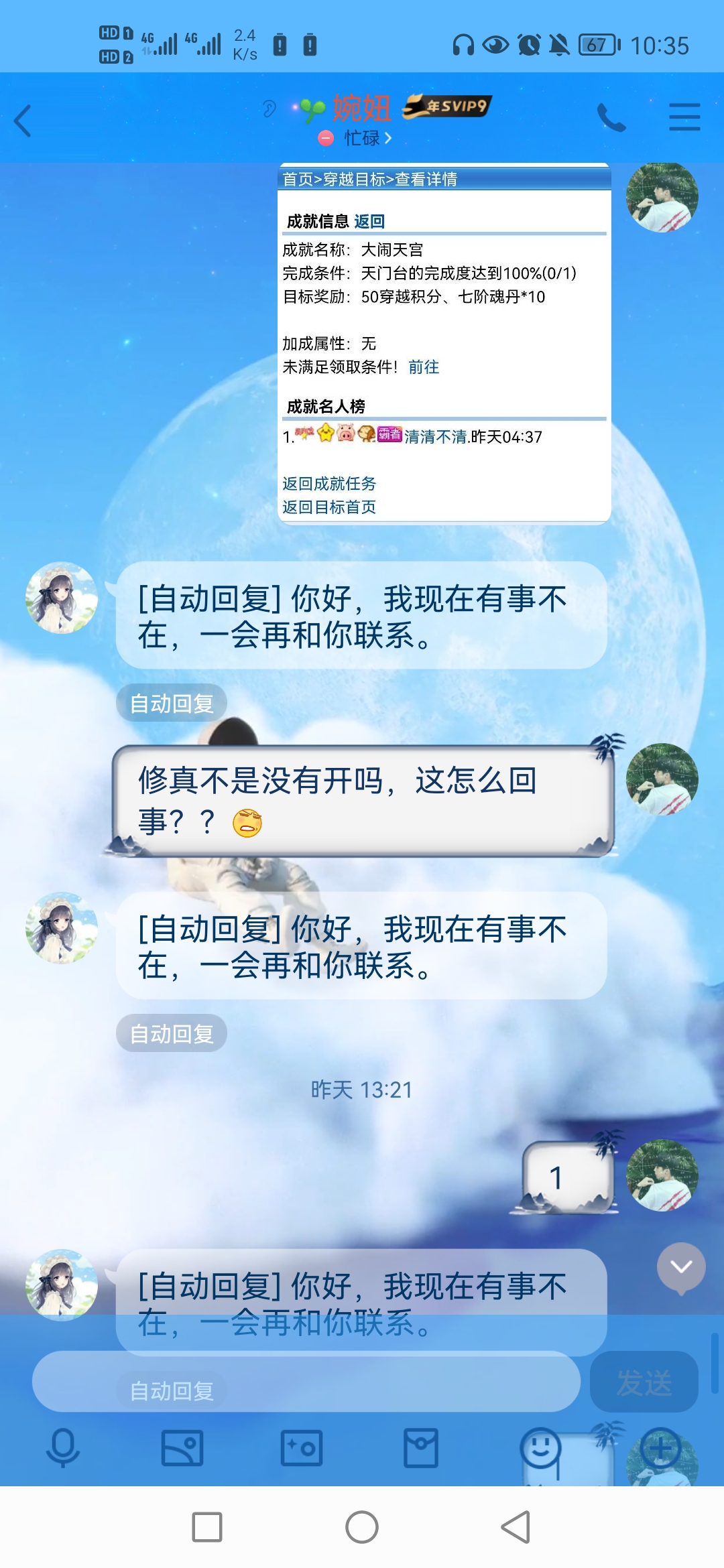Jump to the latest messages with the down arrow

point(681,1266)
